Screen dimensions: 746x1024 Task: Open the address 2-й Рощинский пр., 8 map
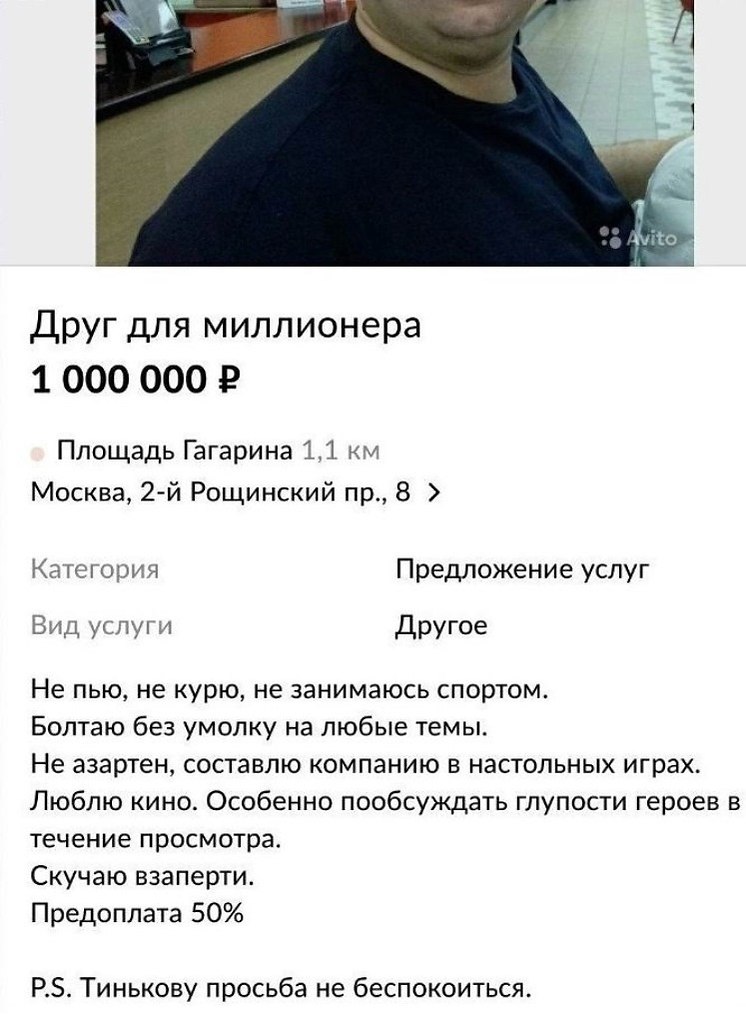[235, 493]
